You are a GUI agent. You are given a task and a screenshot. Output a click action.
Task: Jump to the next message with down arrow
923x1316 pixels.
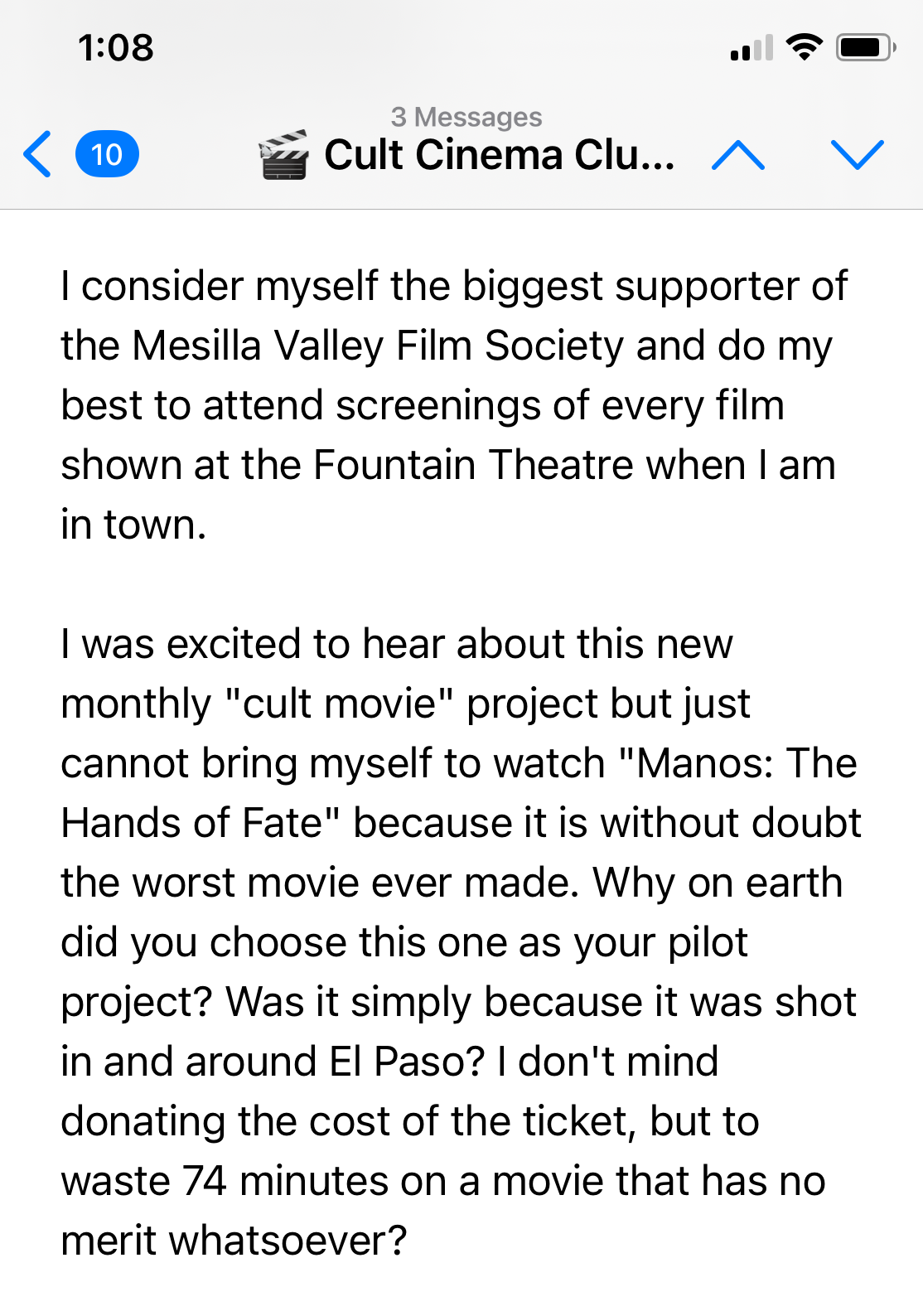857,155
